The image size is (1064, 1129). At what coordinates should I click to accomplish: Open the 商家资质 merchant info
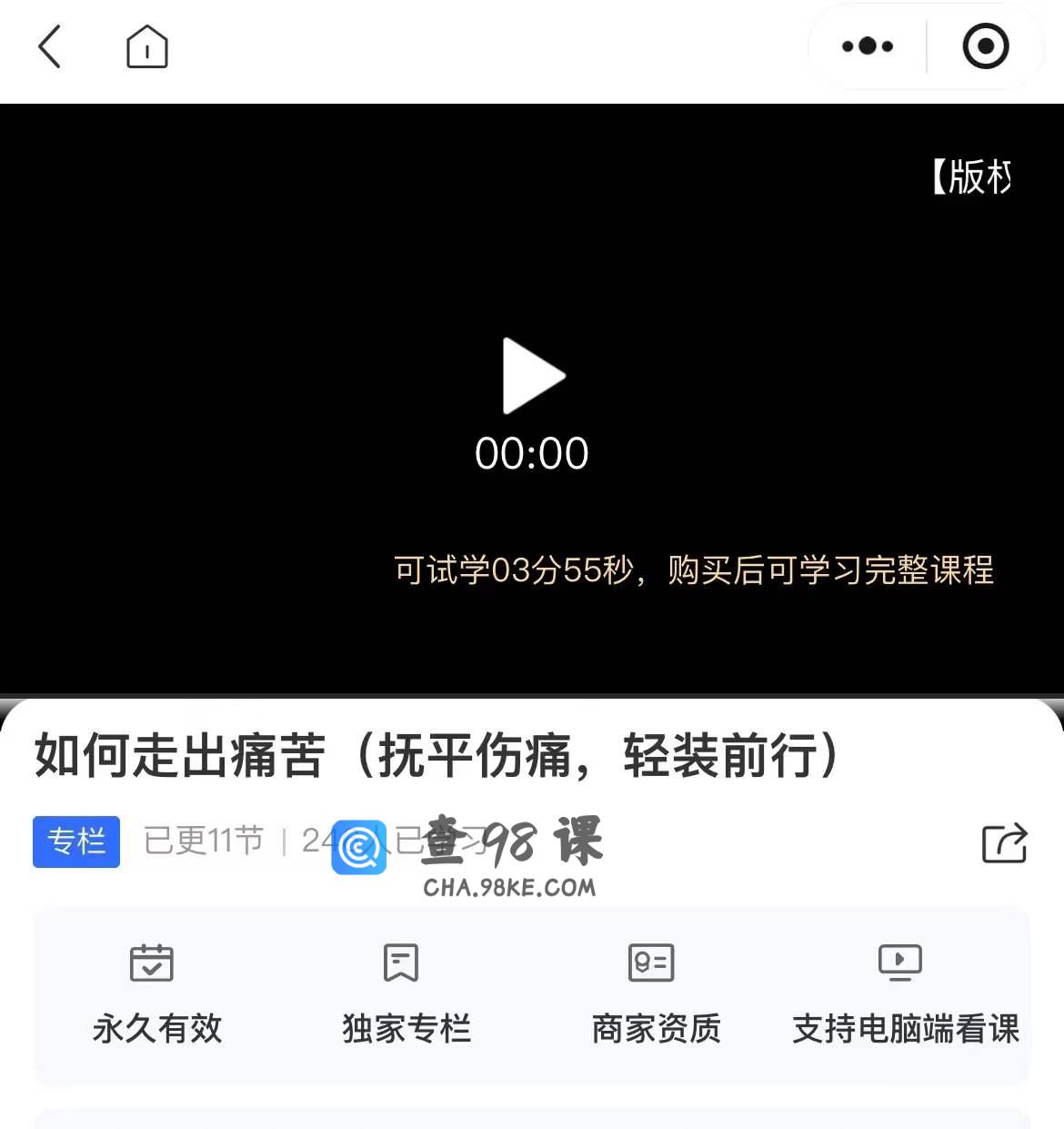[x=655, y=993]
